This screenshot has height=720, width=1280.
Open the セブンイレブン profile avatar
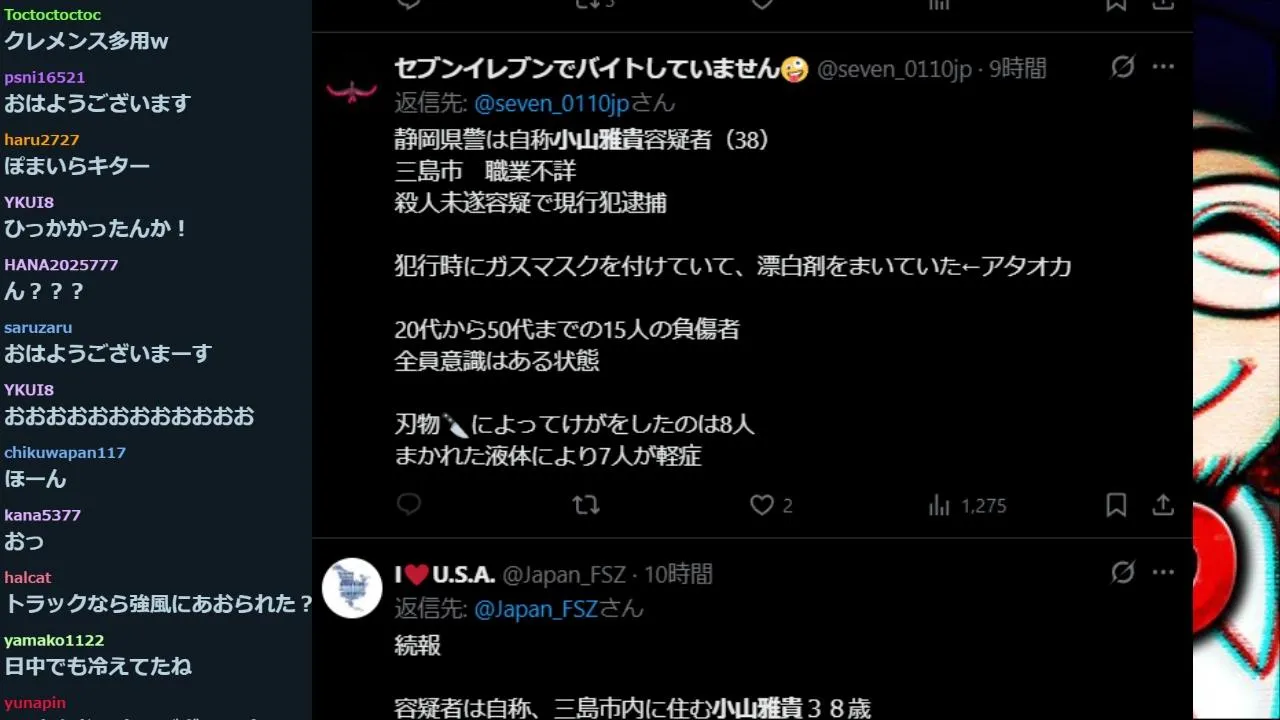(352, 88)
